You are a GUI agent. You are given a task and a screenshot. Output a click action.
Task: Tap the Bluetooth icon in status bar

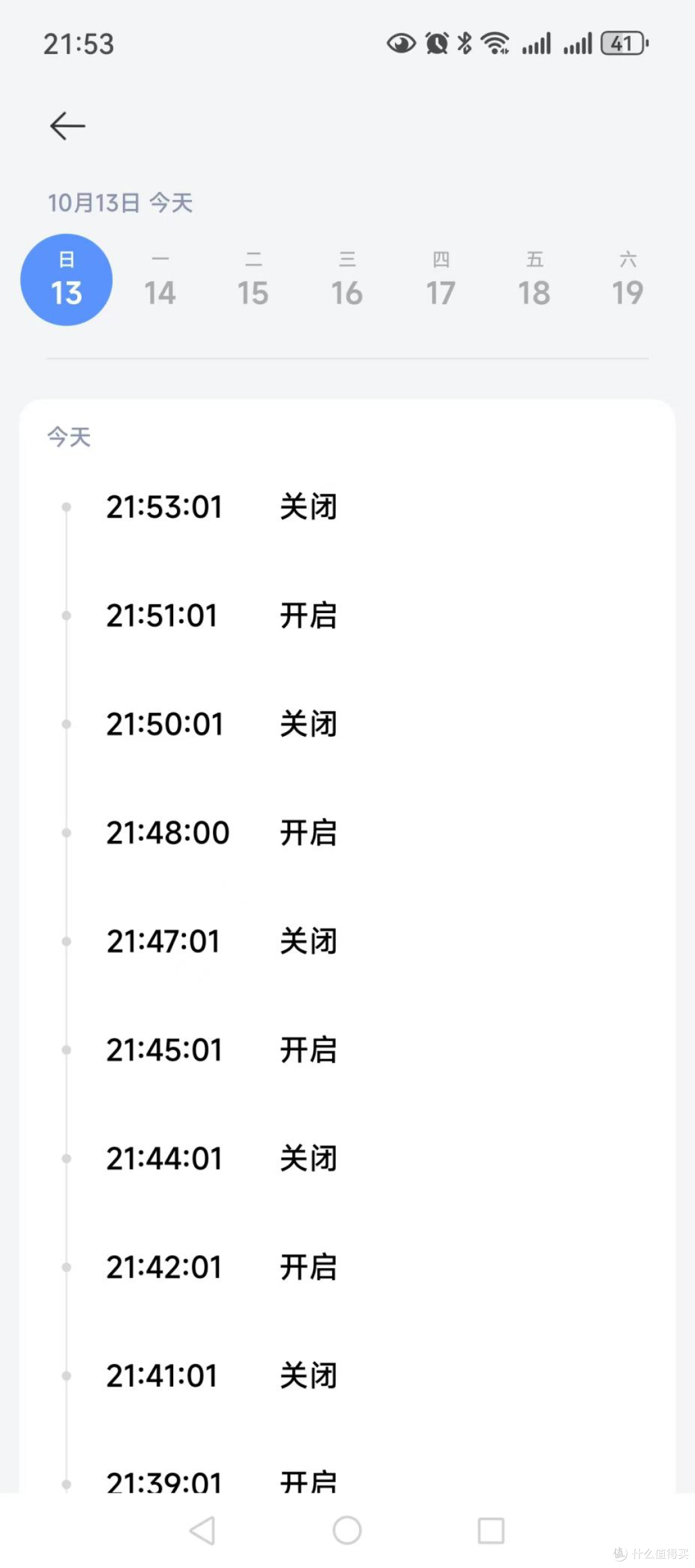465,42
